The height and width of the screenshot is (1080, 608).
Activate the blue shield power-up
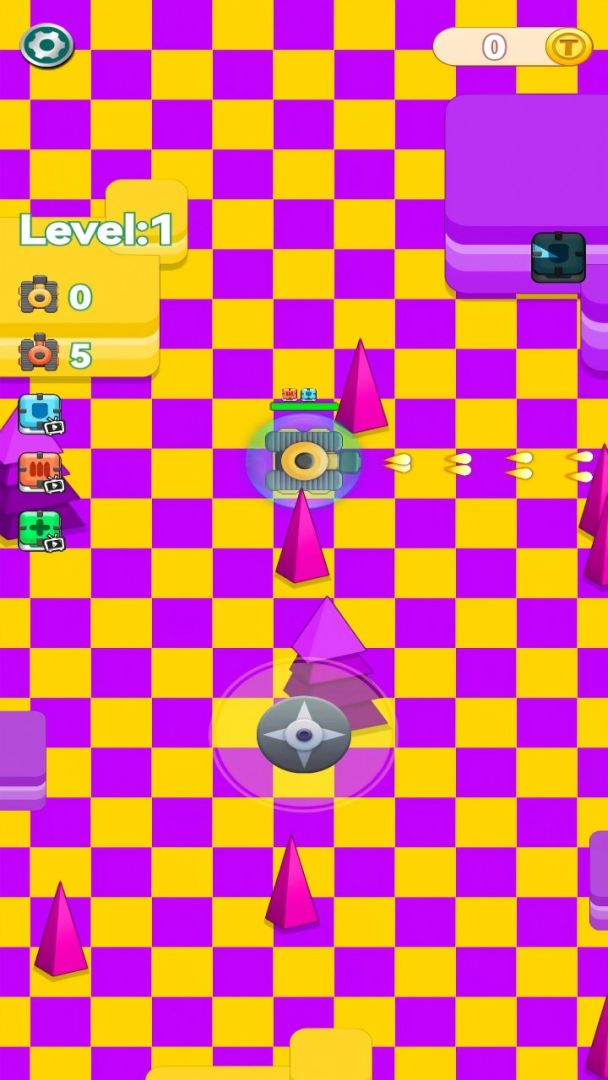pos(40,414)
